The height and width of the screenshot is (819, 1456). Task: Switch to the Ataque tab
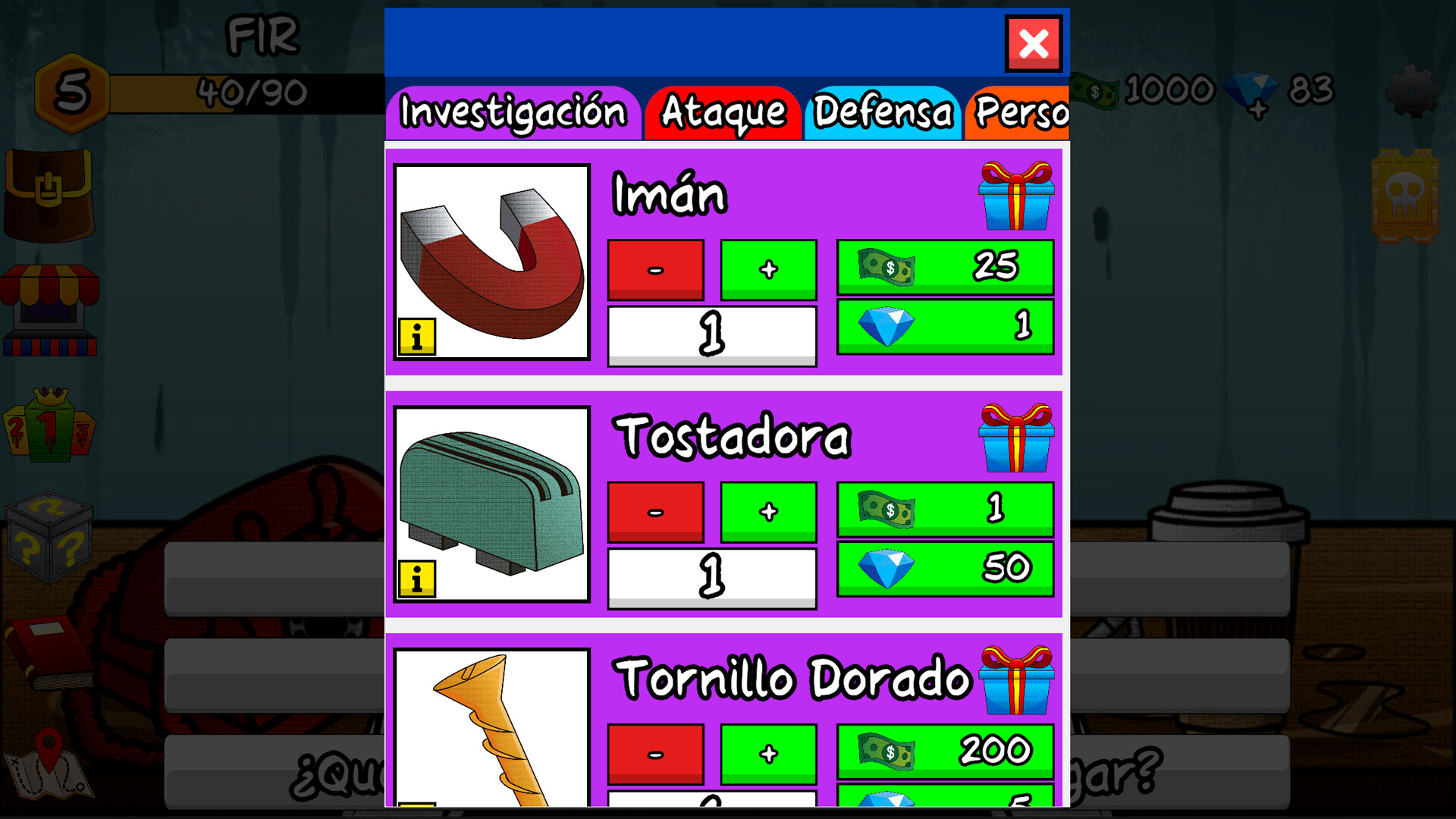click(723, 114)
